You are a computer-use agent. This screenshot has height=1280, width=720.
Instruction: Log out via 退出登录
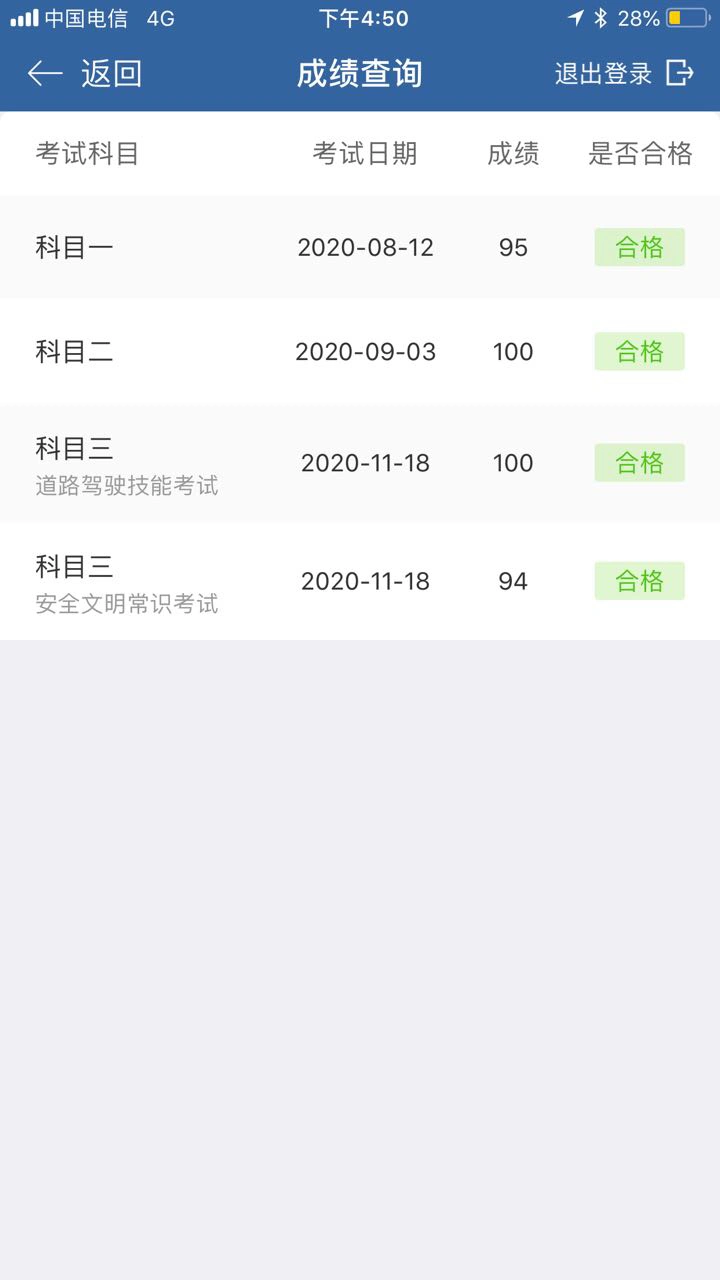623,74
